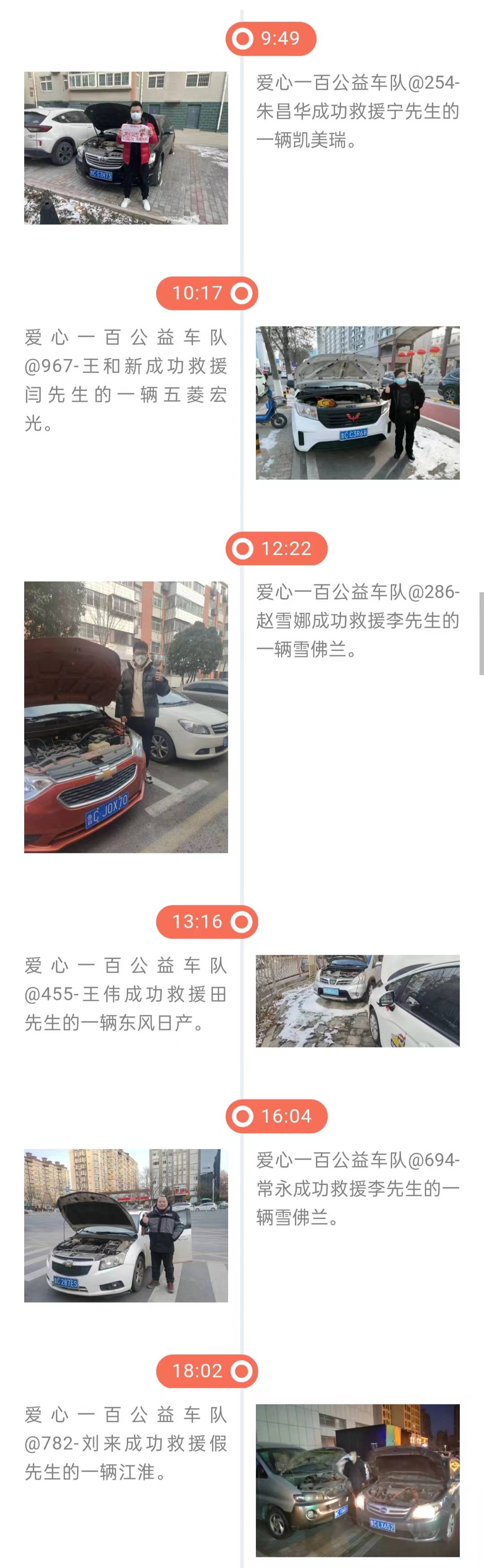Viewport: 484px width, 1568px height.
Task: View the 10:17 Wuling Hongguang rescue photo
Action: click(358, 403)
